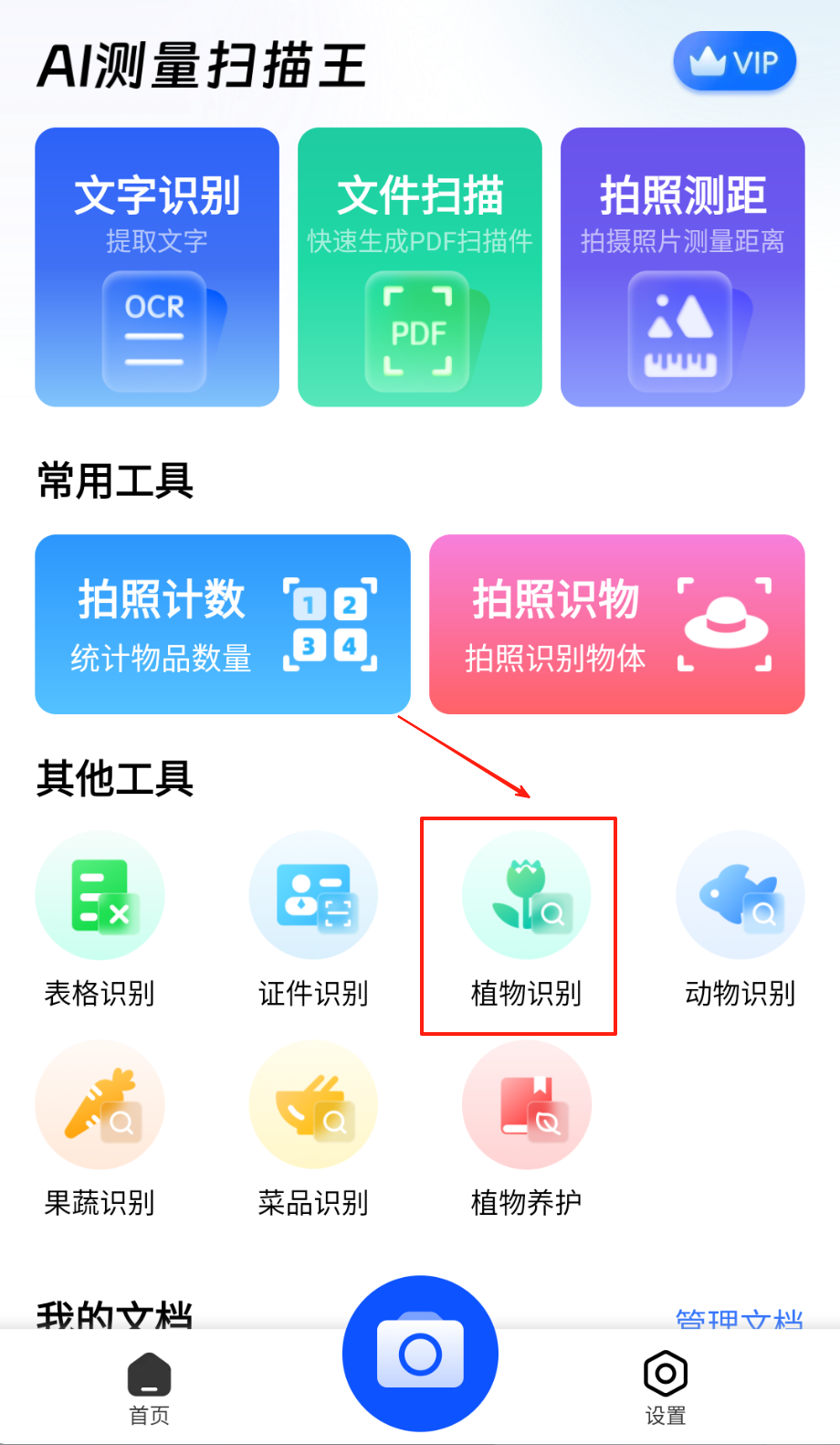Image resolution: width=840 pixels, height=1445 pixels.
Task: Open the VIP membership button
Action: tap(734, 62)
